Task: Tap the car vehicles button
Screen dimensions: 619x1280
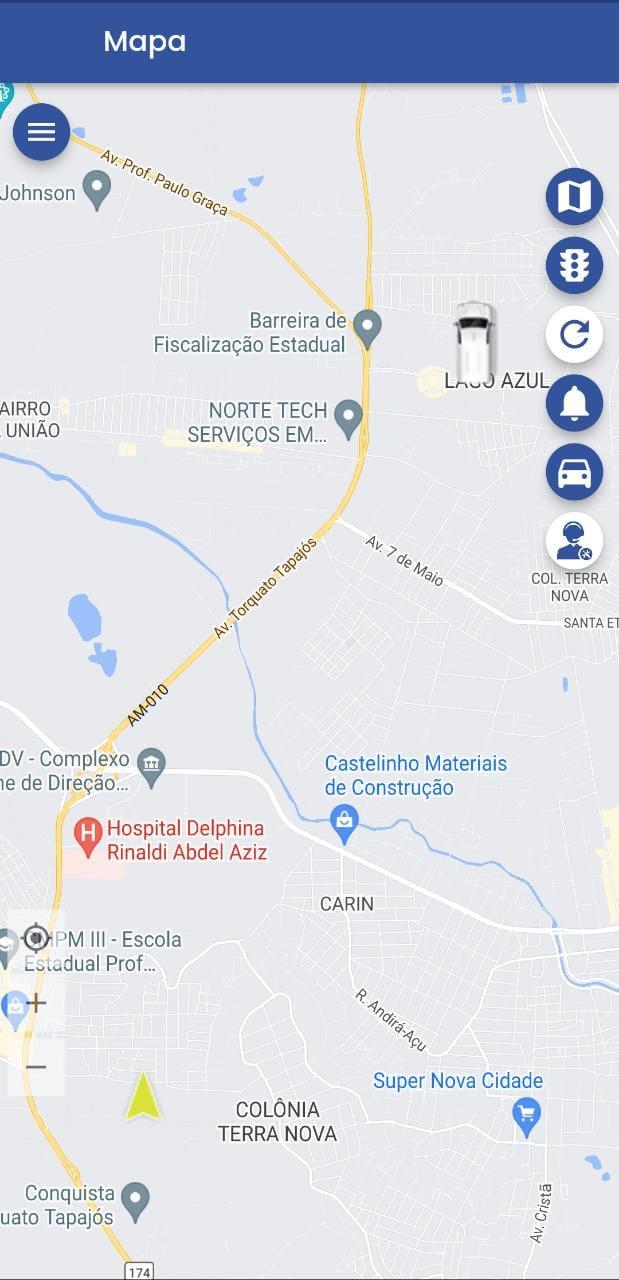Action: [x=574, y=472]
